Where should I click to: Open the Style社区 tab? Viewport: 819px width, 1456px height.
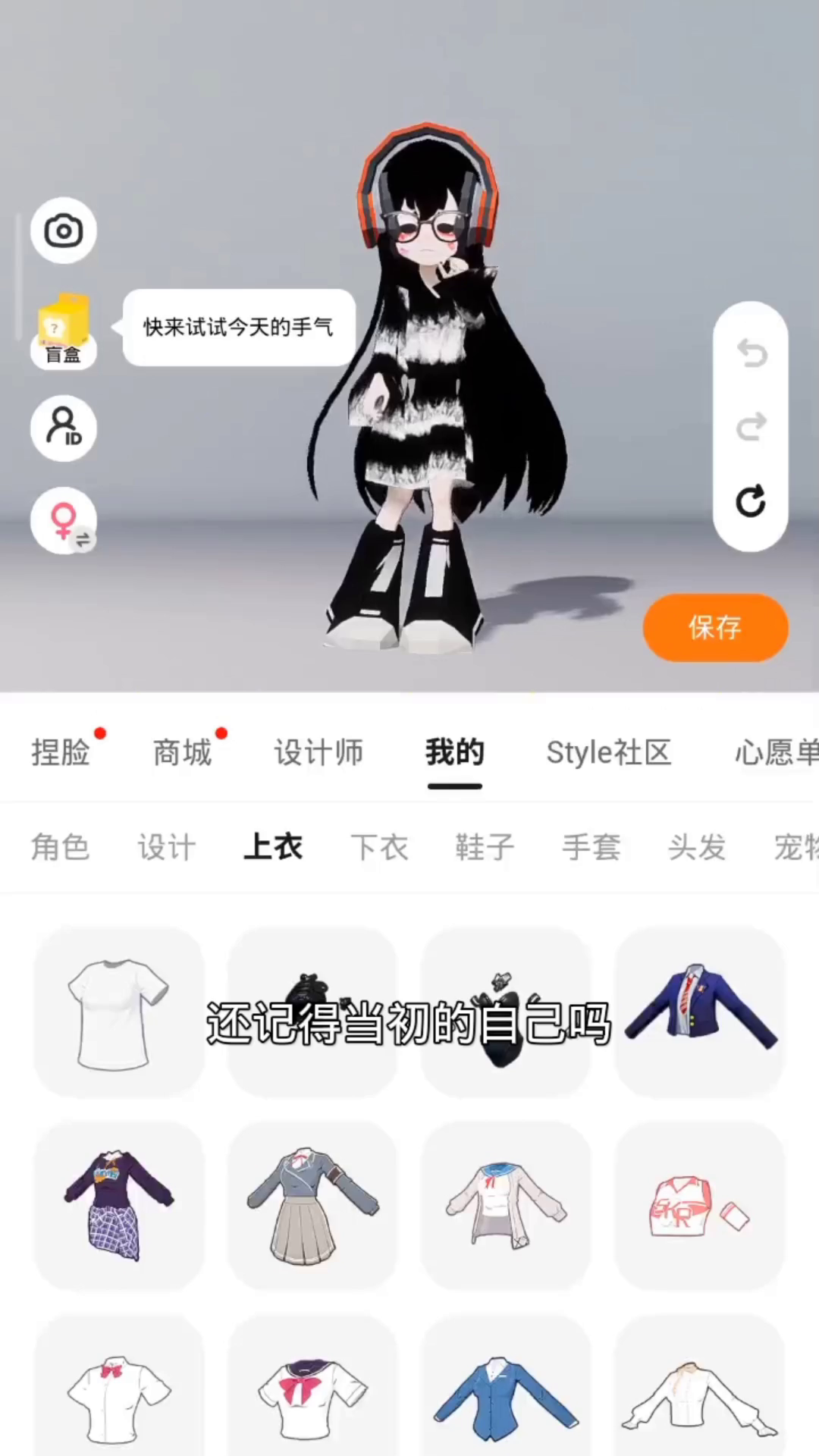coord(609,753)
